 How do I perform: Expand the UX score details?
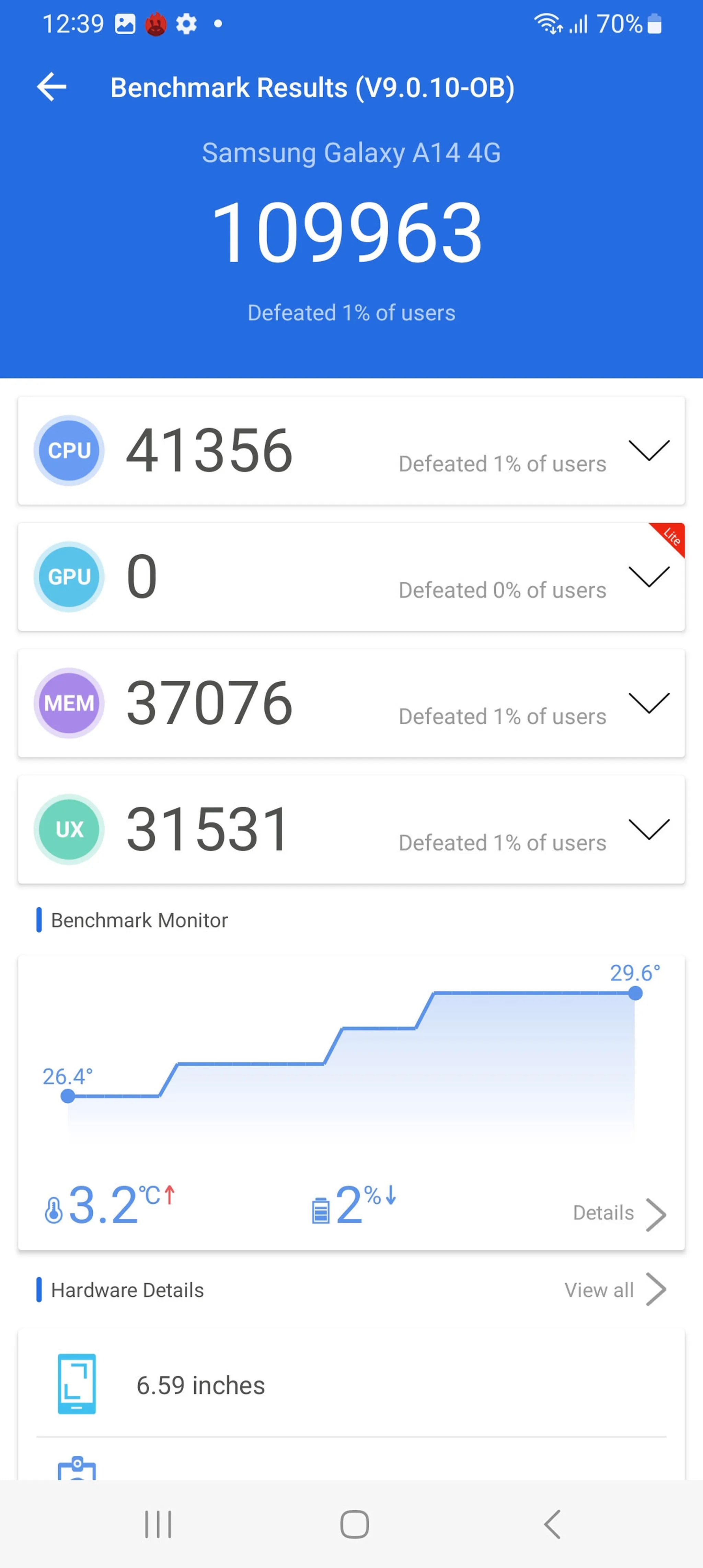pyautogui.click(x=648, y=829)
